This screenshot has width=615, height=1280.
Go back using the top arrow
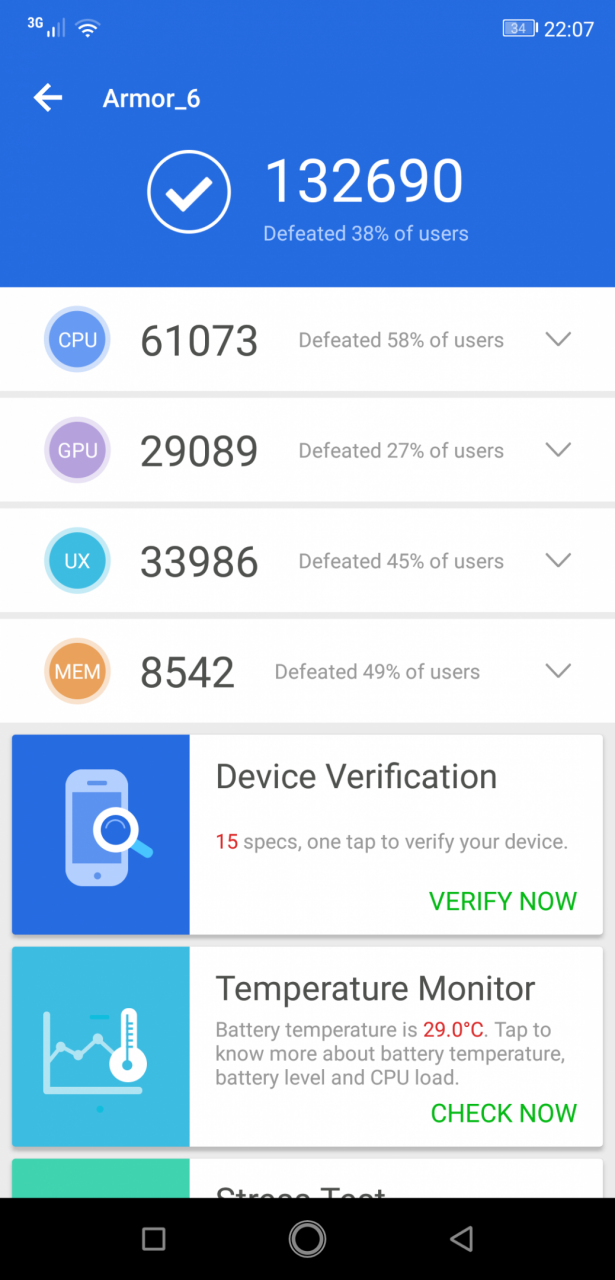[47, 98]
